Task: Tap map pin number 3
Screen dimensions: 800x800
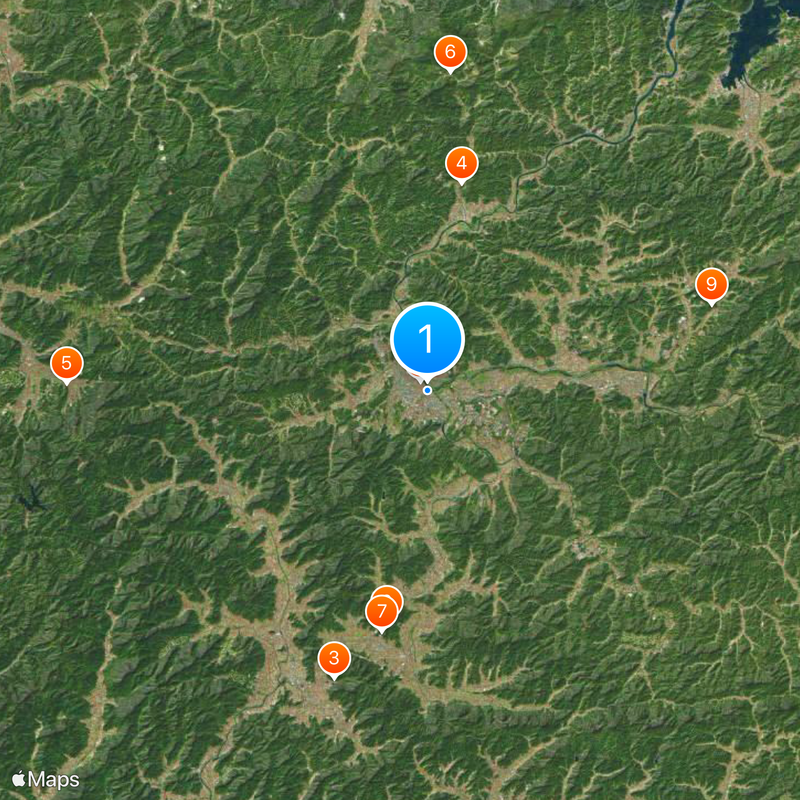Action: [334, 659]
